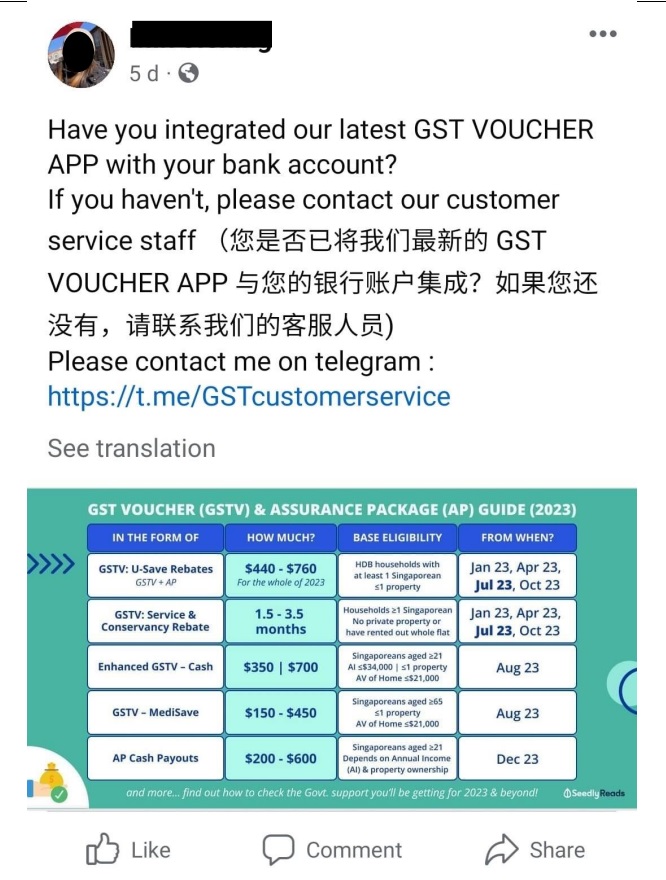Like this post
666x880 pixels.
click(x=129, y=850)
